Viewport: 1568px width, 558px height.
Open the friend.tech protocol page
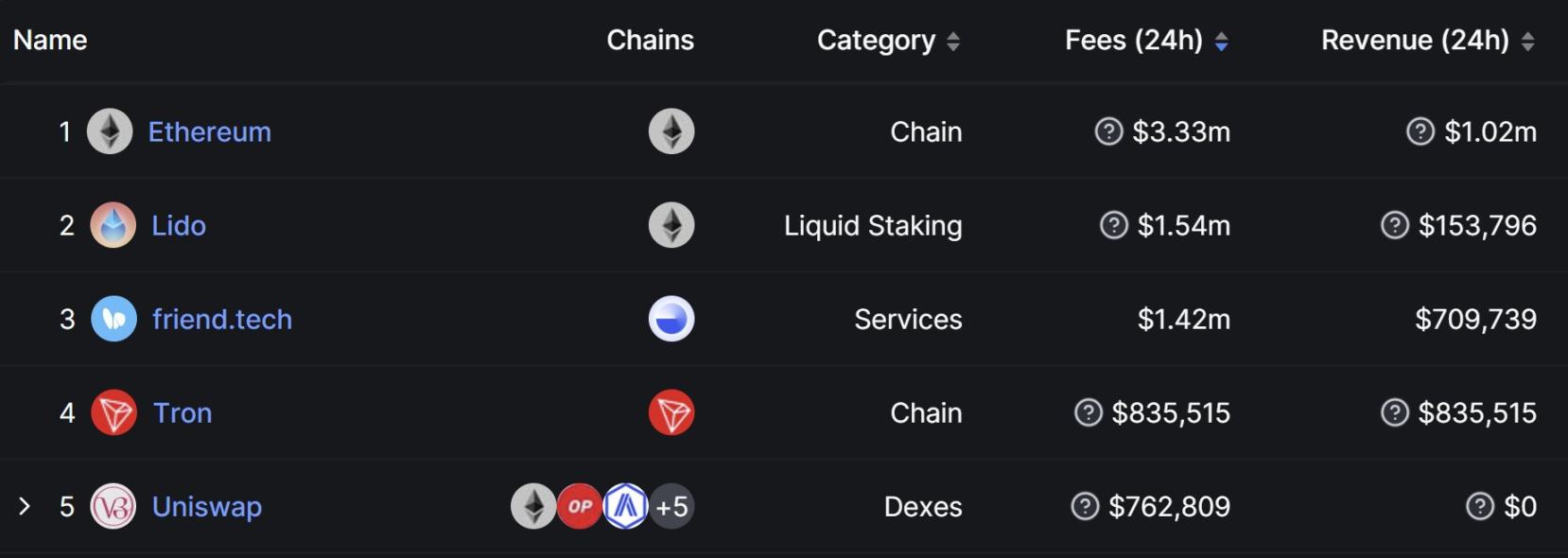[x=221, y=320]
